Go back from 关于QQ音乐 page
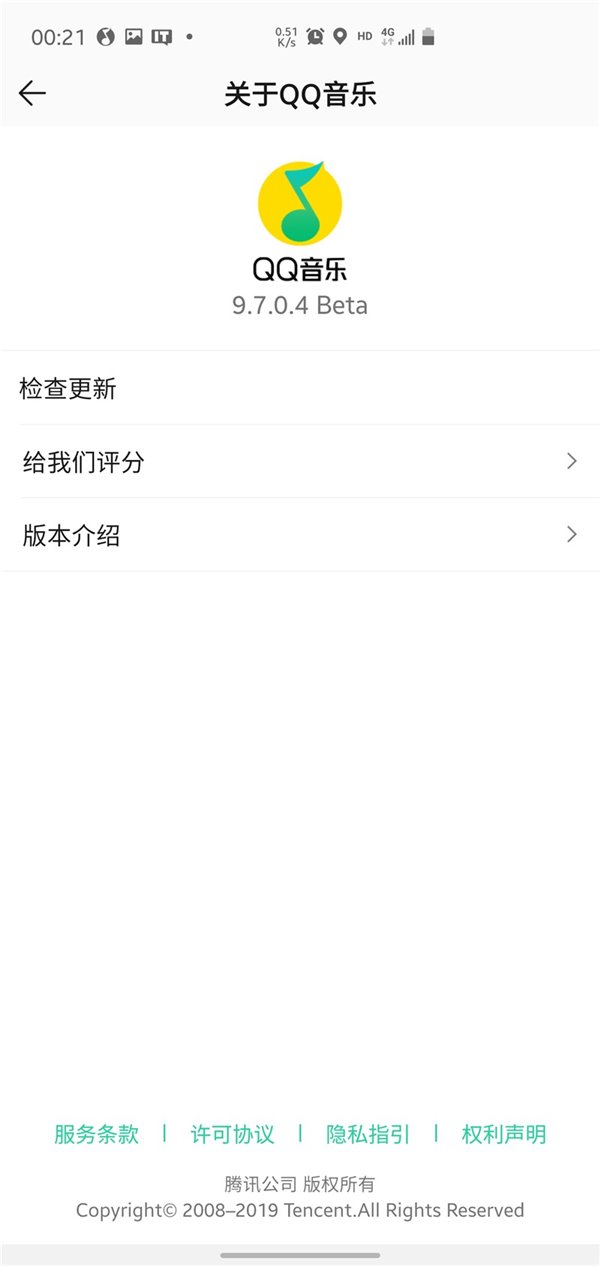Screen dimensions: 600x1266 point(32,94)
